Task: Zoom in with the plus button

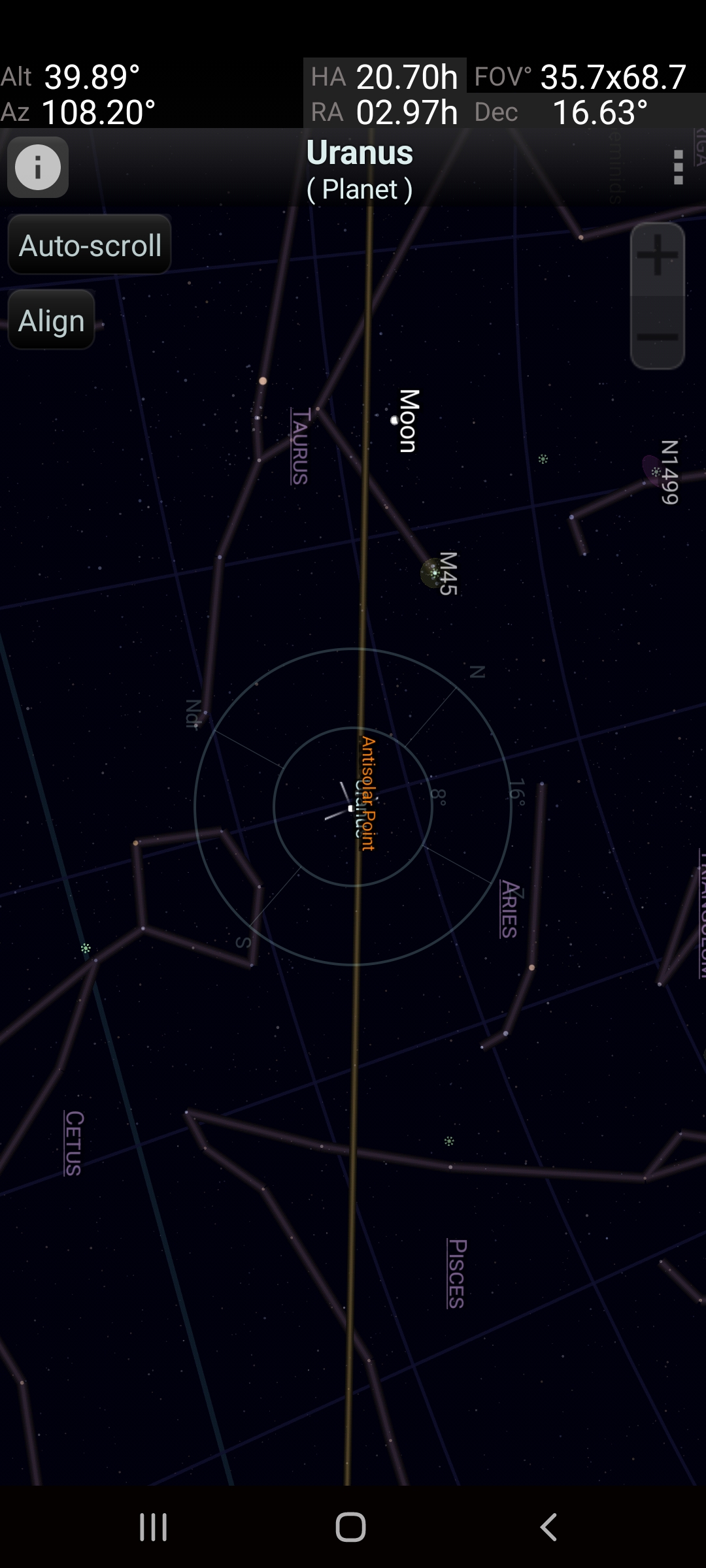Action: pyautogui.click(x=657, y=255)
